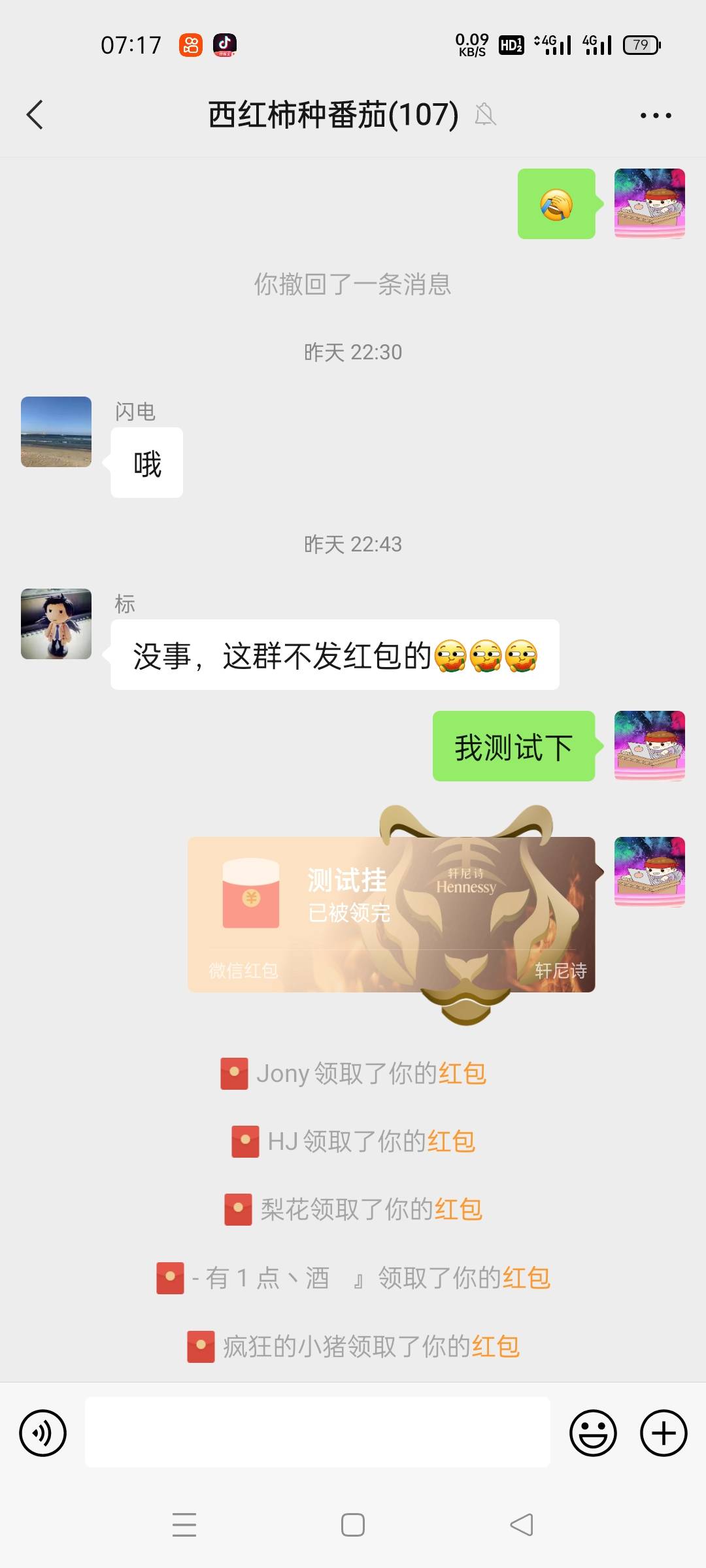Switch to voice message input
This screenshot has width=706, height=1568.
tap(43, 1433)
